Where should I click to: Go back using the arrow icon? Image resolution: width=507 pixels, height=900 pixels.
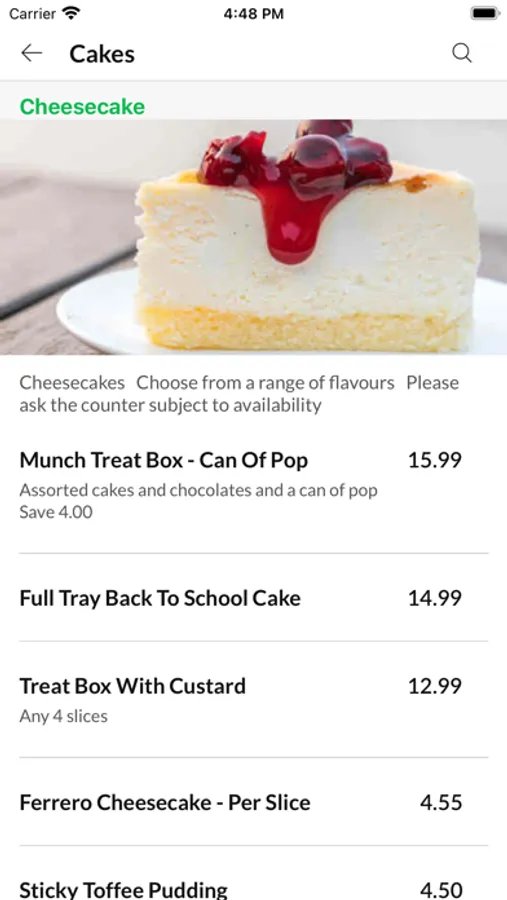[x=32, y=53]
